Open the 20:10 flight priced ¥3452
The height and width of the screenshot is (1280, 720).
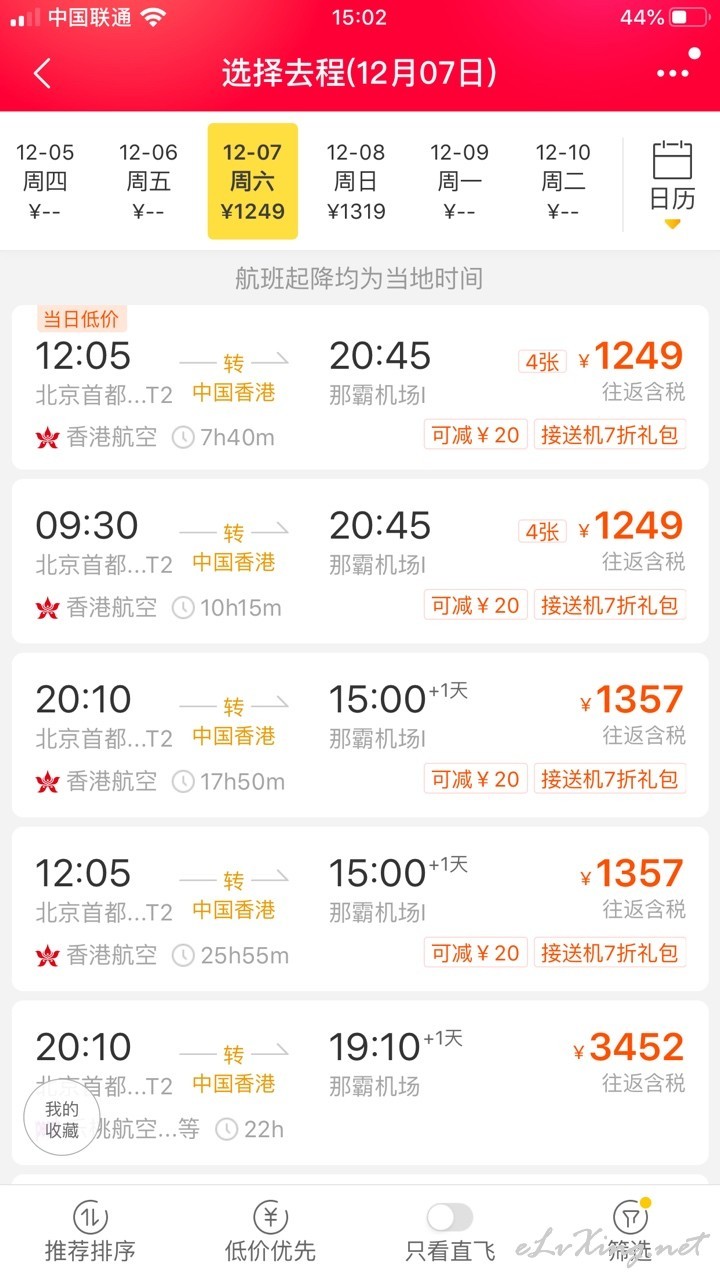[360, 1083]
